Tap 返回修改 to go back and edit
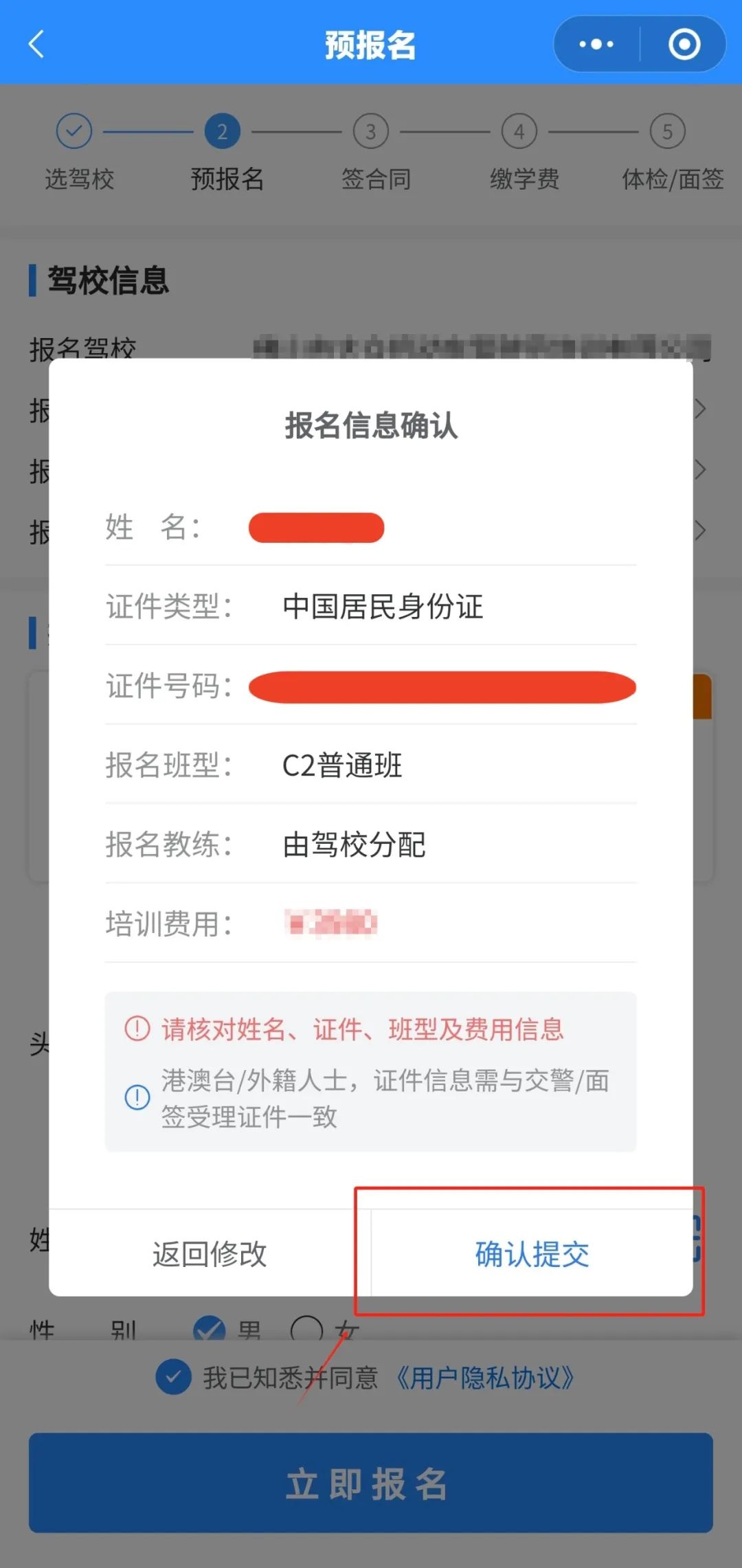Viewport: 742px width, 1568px height. [210, 1253]
